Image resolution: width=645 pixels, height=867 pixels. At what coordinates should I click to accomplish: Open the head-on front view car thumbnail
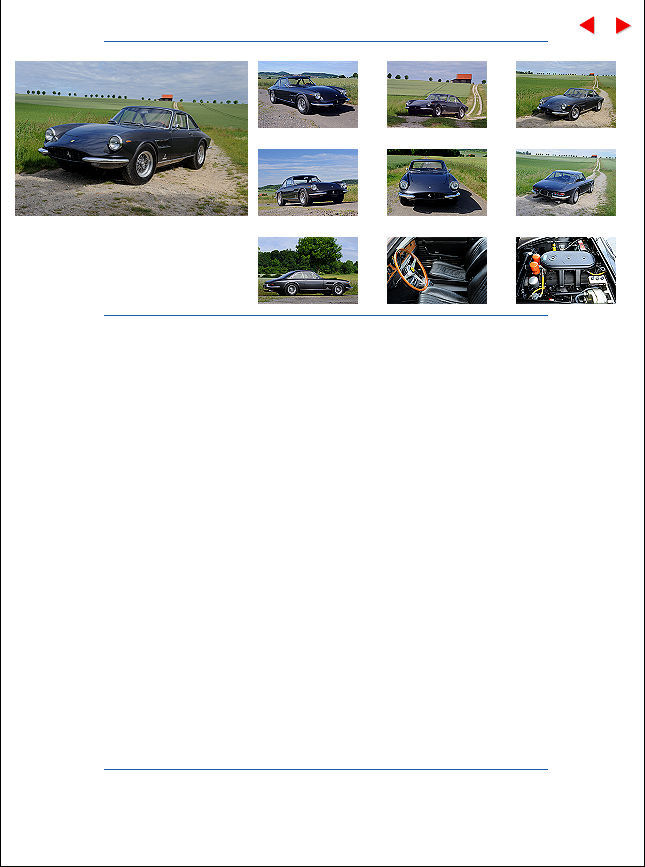pos(436,182)
